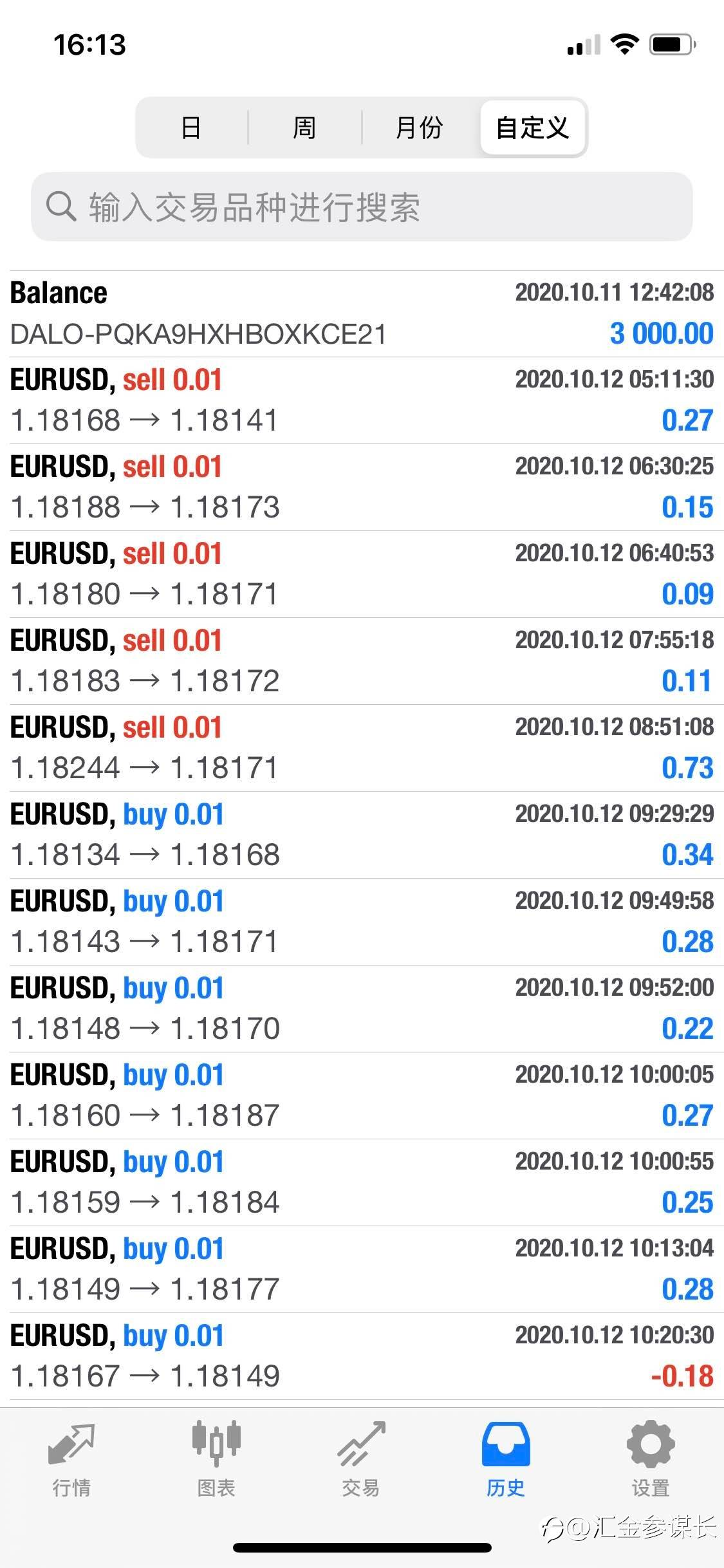Open the Balance 3 000.00 deposit entry

coord(362,313)
